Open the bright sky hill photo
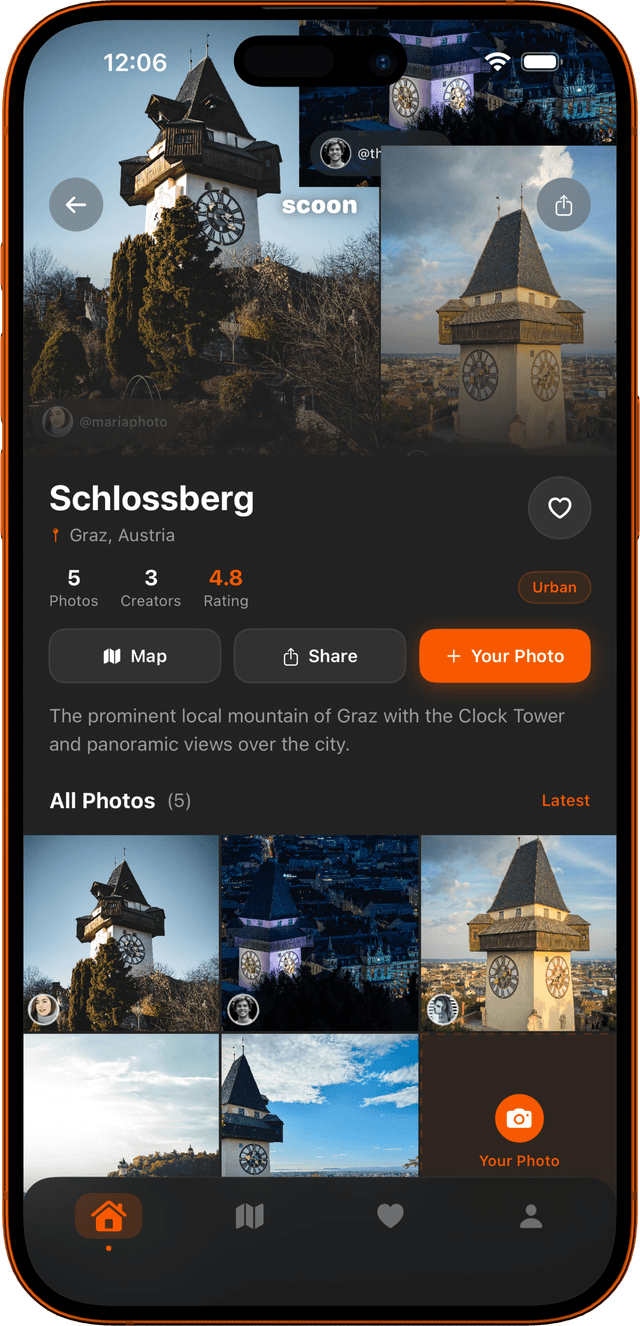This screenshot has width=640, height=1326. click(121, 1105)
